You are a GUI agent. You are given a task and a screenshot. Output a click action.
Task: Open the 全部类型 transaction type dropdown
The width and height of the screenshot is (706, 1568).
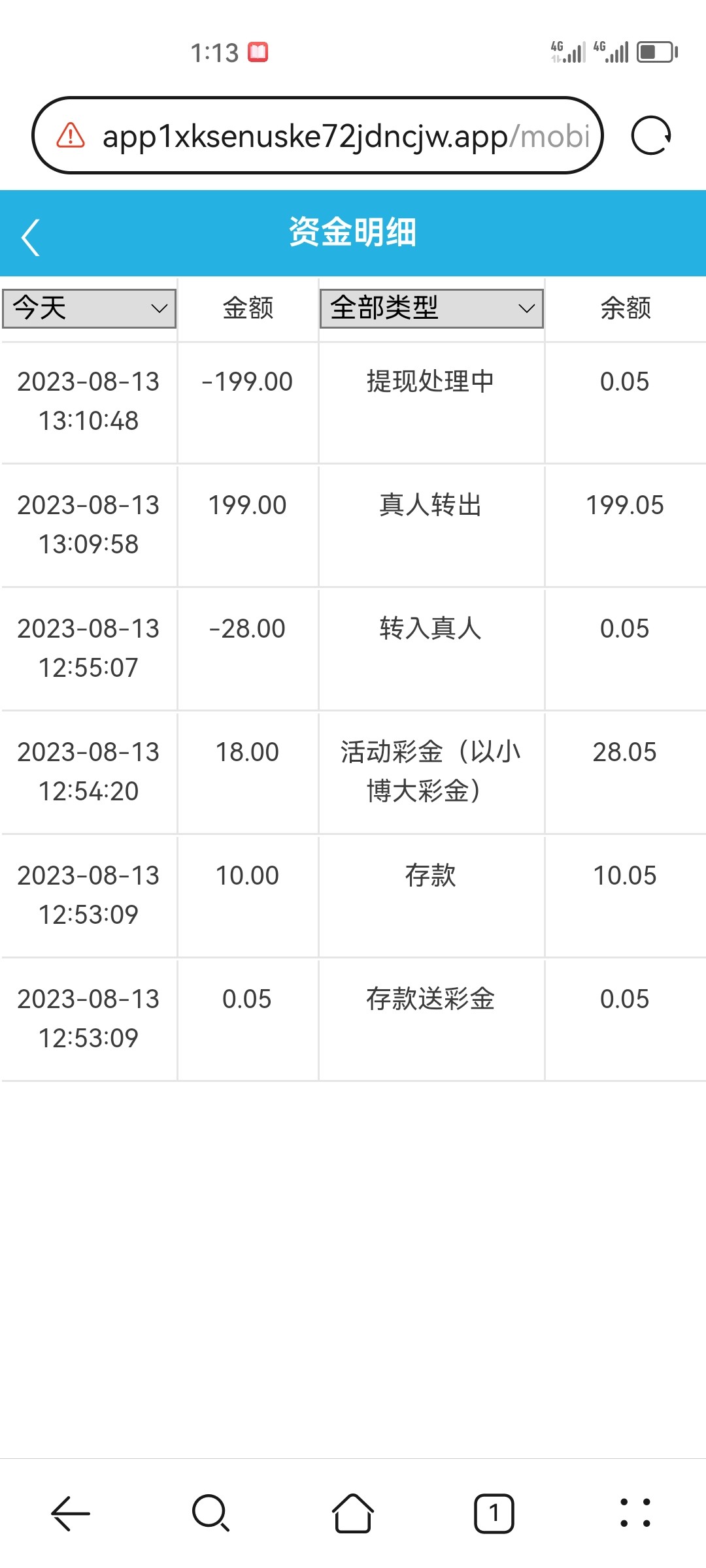[x=431, y=309]
